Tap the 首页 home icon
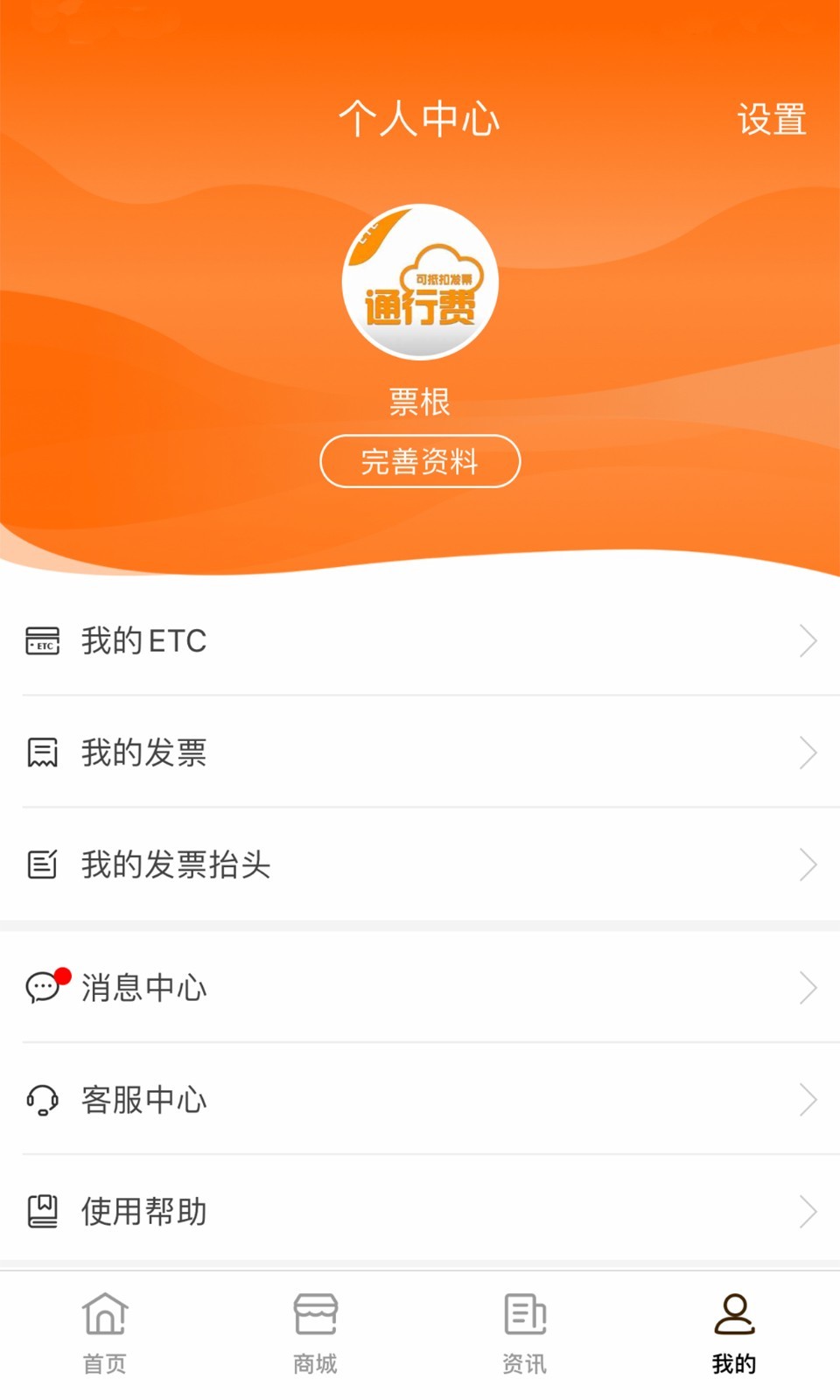Screen dimensions: 840x1400 pyautogui.click(x=107, y=1315)
